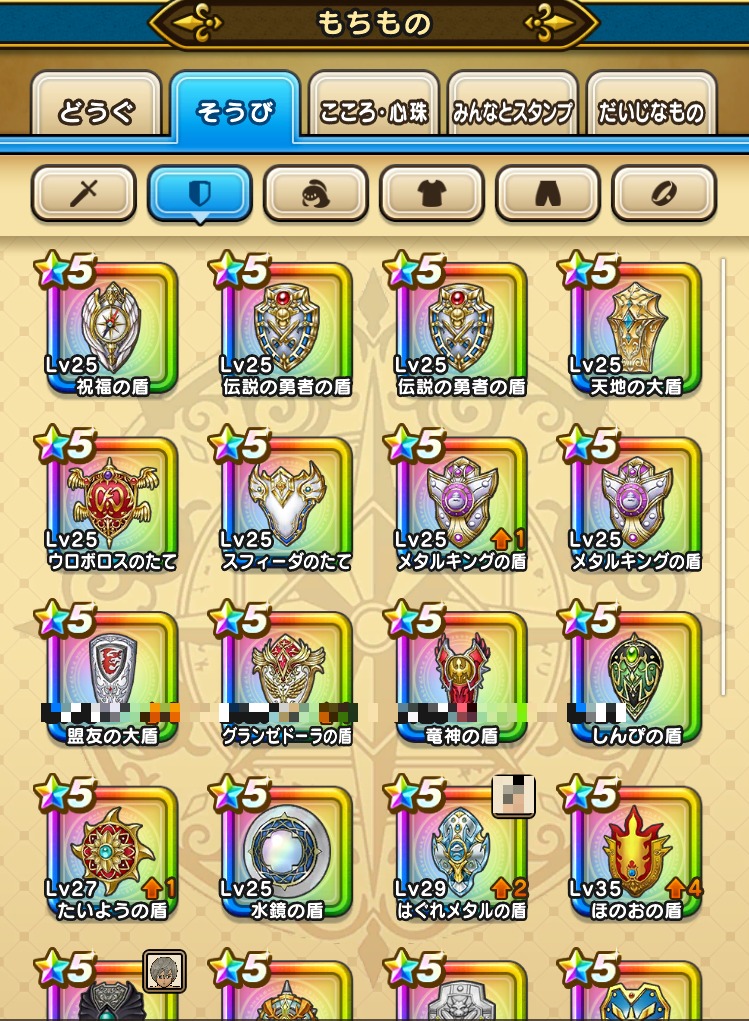Filter equipment by helmet icon
This screenshot has height=1021, width=749.
pyautogui.click(x=316, y=193)
